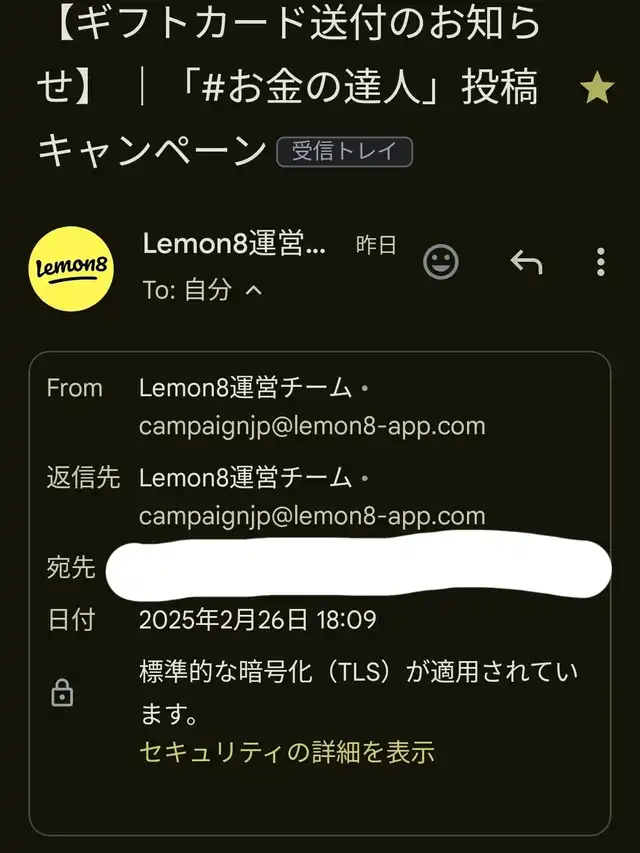Collapse recipient details next to To: 自分

[254, 290]
